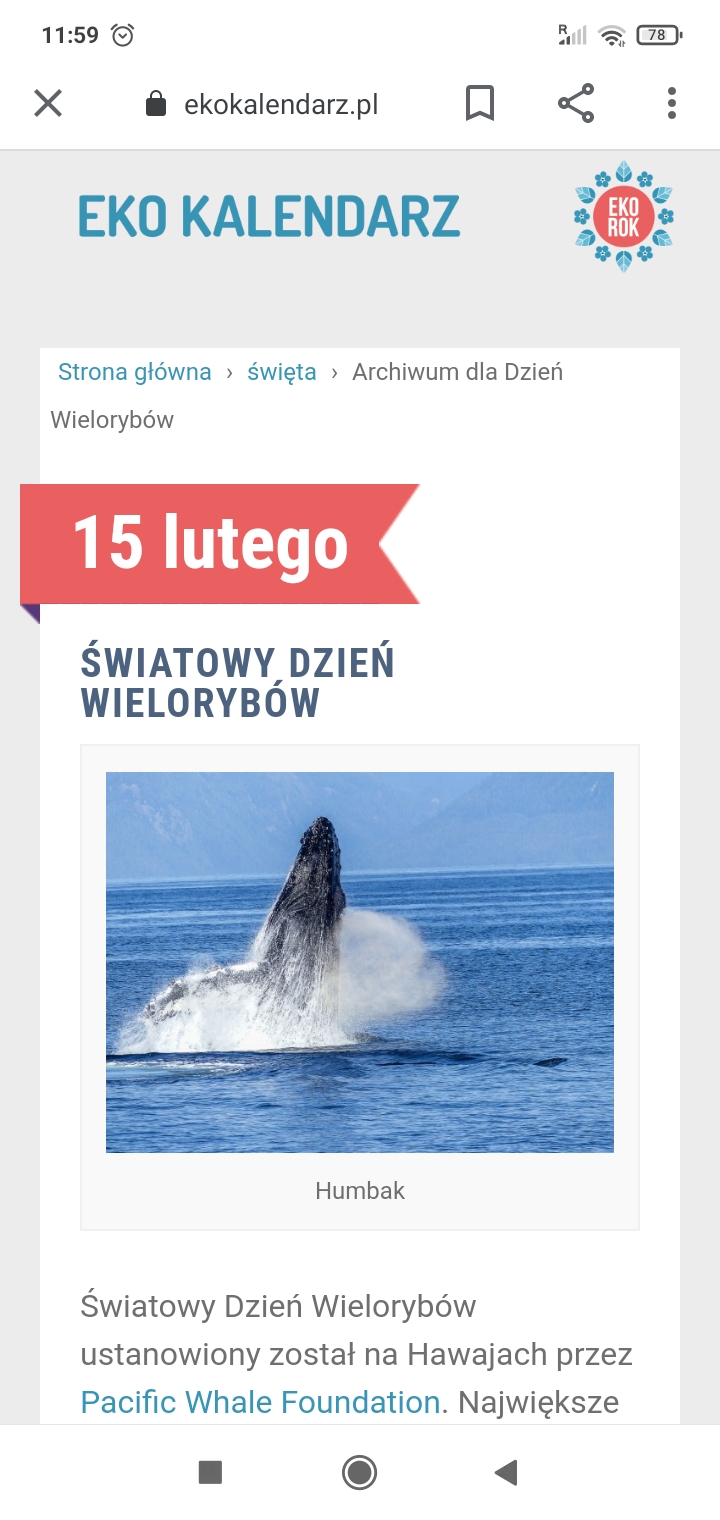Go to the system home screen
This screenshot has height=1520, width=720.
pyautogui.click(x=359, y=1472)
